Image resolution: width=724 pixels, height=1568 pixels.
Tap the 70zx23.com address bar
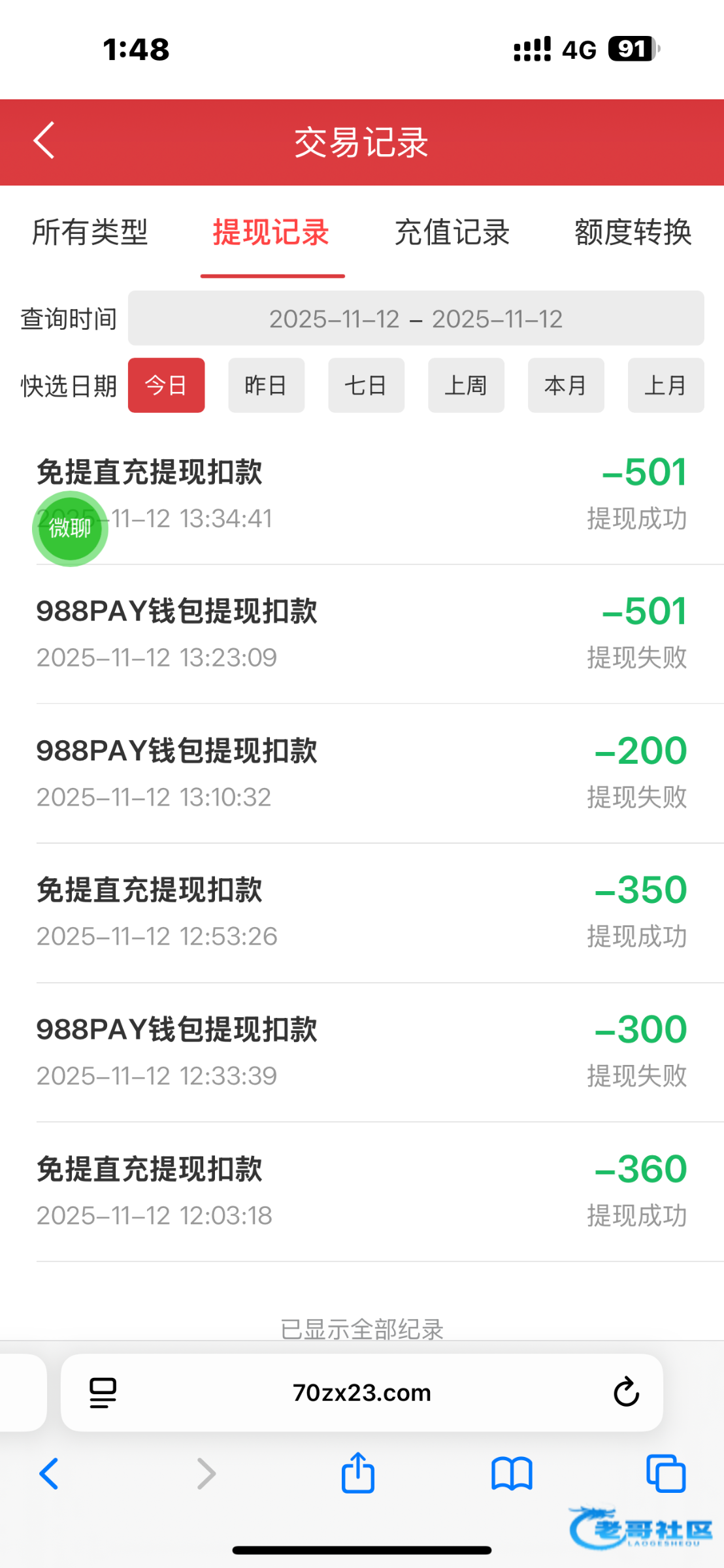(361, 1392)
